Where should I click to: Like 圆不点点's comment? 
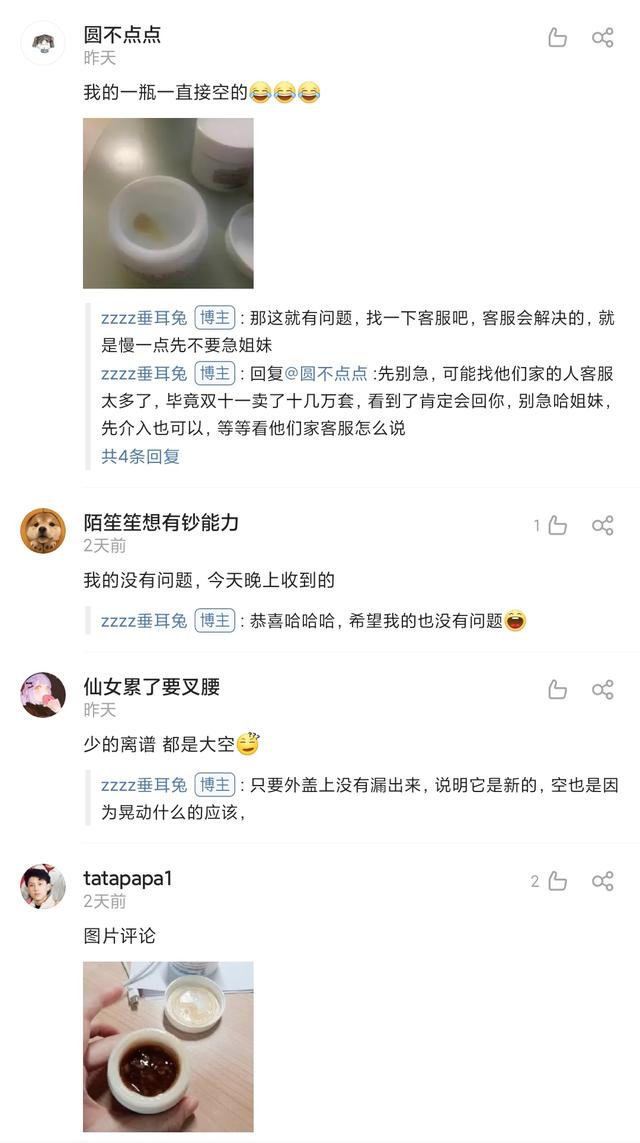coord(557,38)
